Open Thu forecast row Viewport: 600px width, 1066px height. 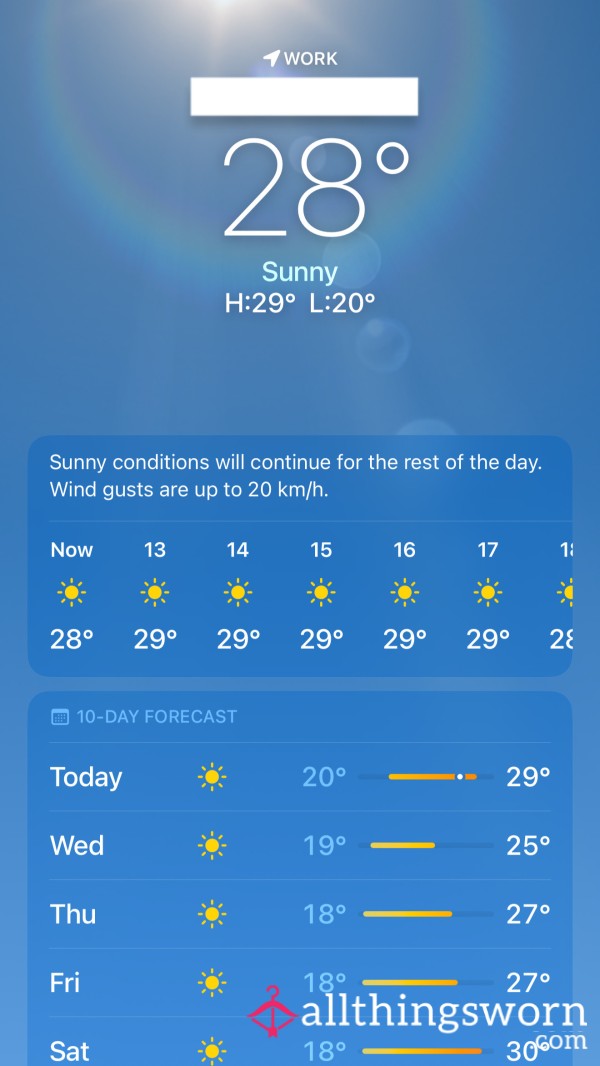click(x=300, y=914)
